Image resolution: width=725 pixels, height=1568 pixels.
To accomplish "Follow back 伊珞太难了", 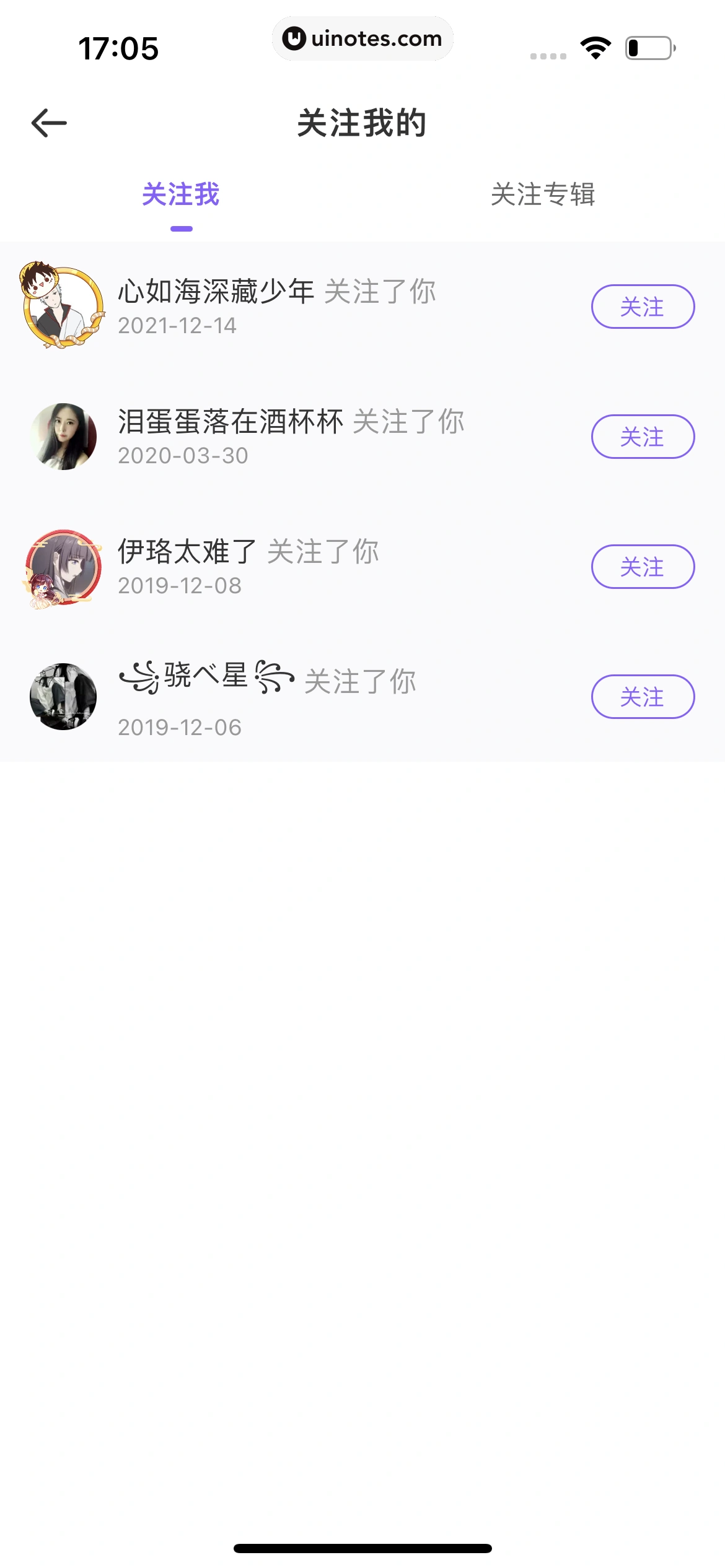I will click(643, 567).
